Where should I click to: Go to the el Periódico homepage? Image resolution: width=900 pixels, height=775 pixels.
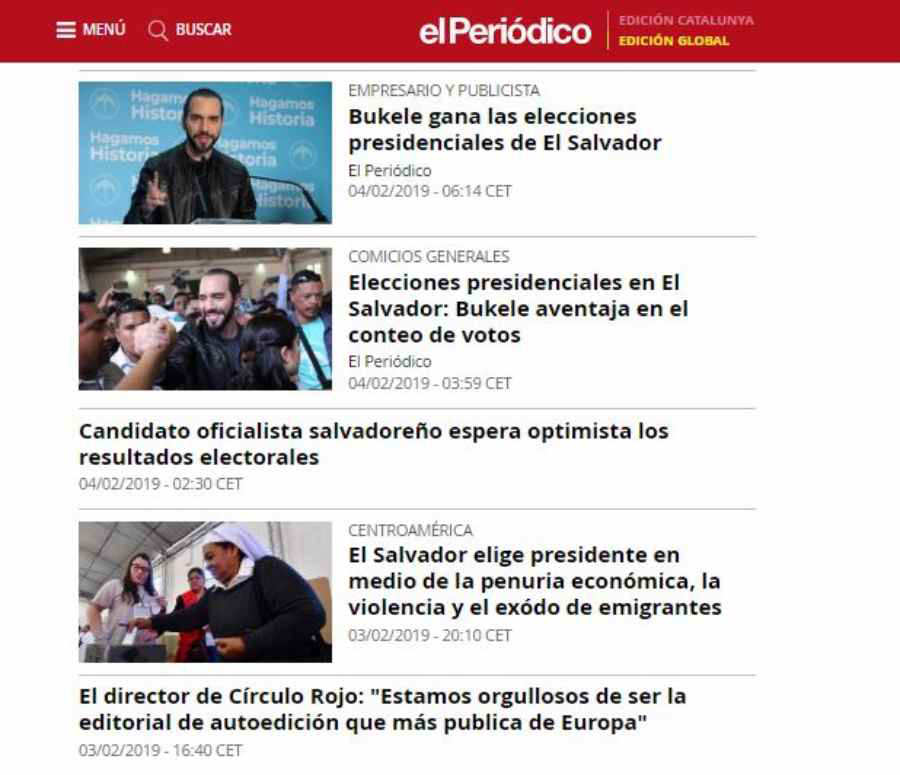pos(504,31)
